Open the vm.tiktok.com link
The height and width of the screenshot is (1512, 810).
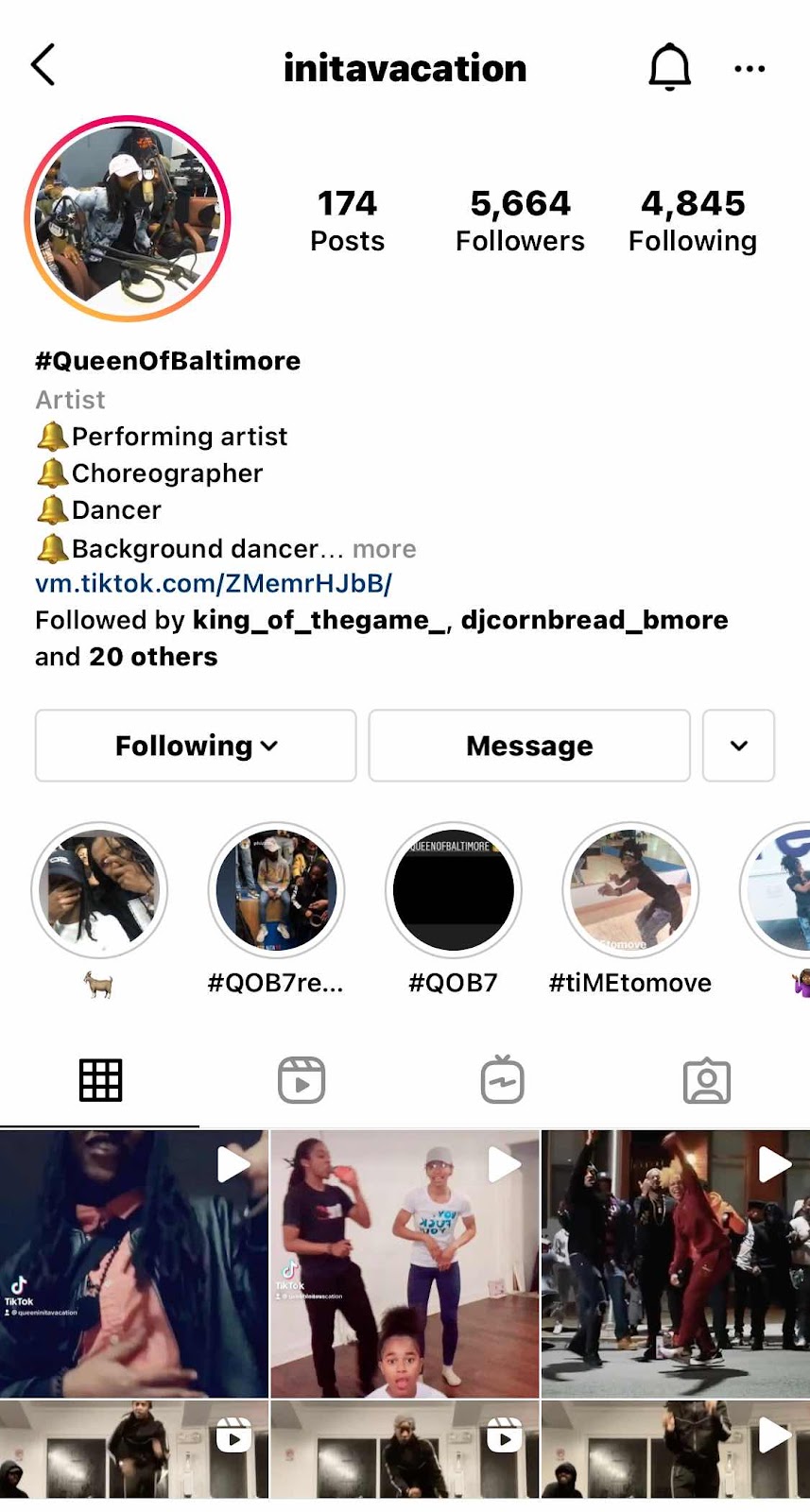(x=214, y=583)
